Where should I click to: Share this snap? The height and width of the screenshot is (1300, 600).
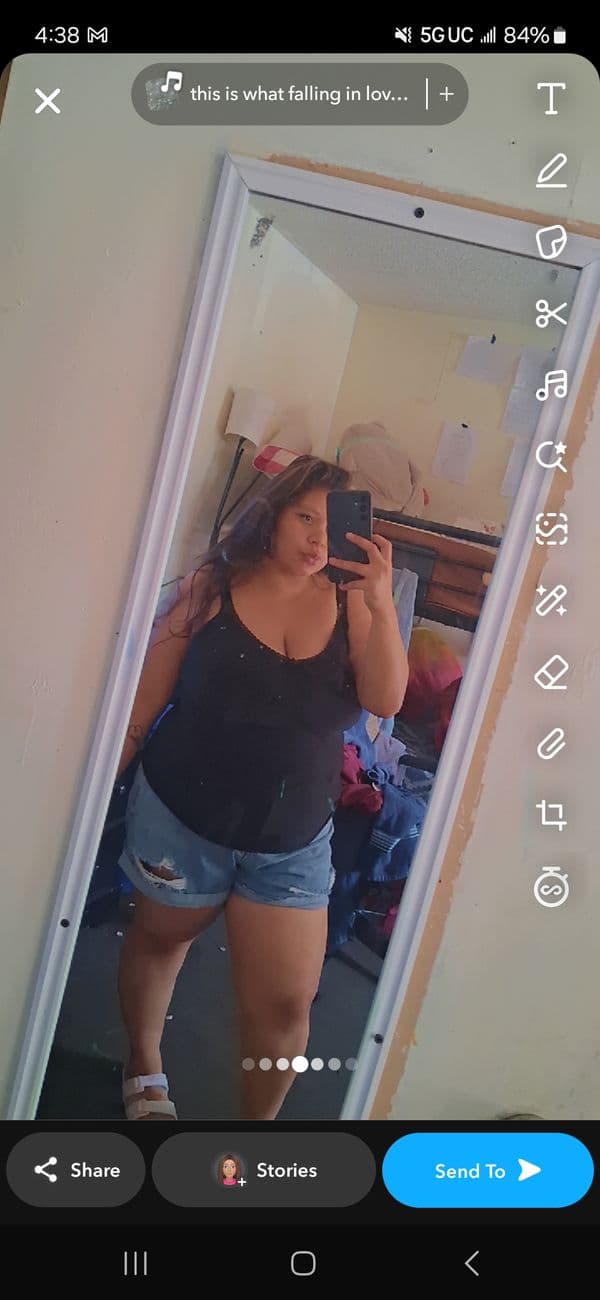[76, 1170]
